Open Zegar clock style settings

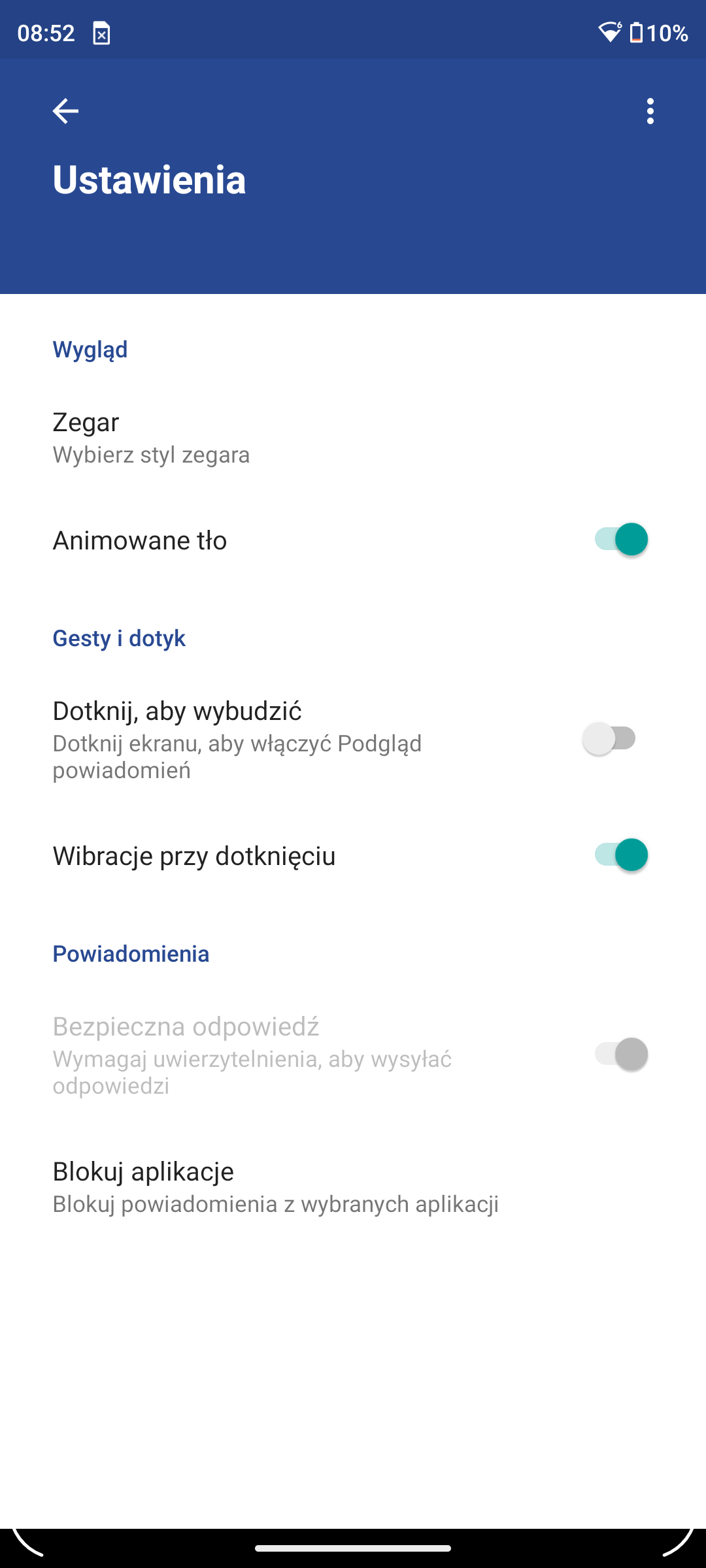353,437
